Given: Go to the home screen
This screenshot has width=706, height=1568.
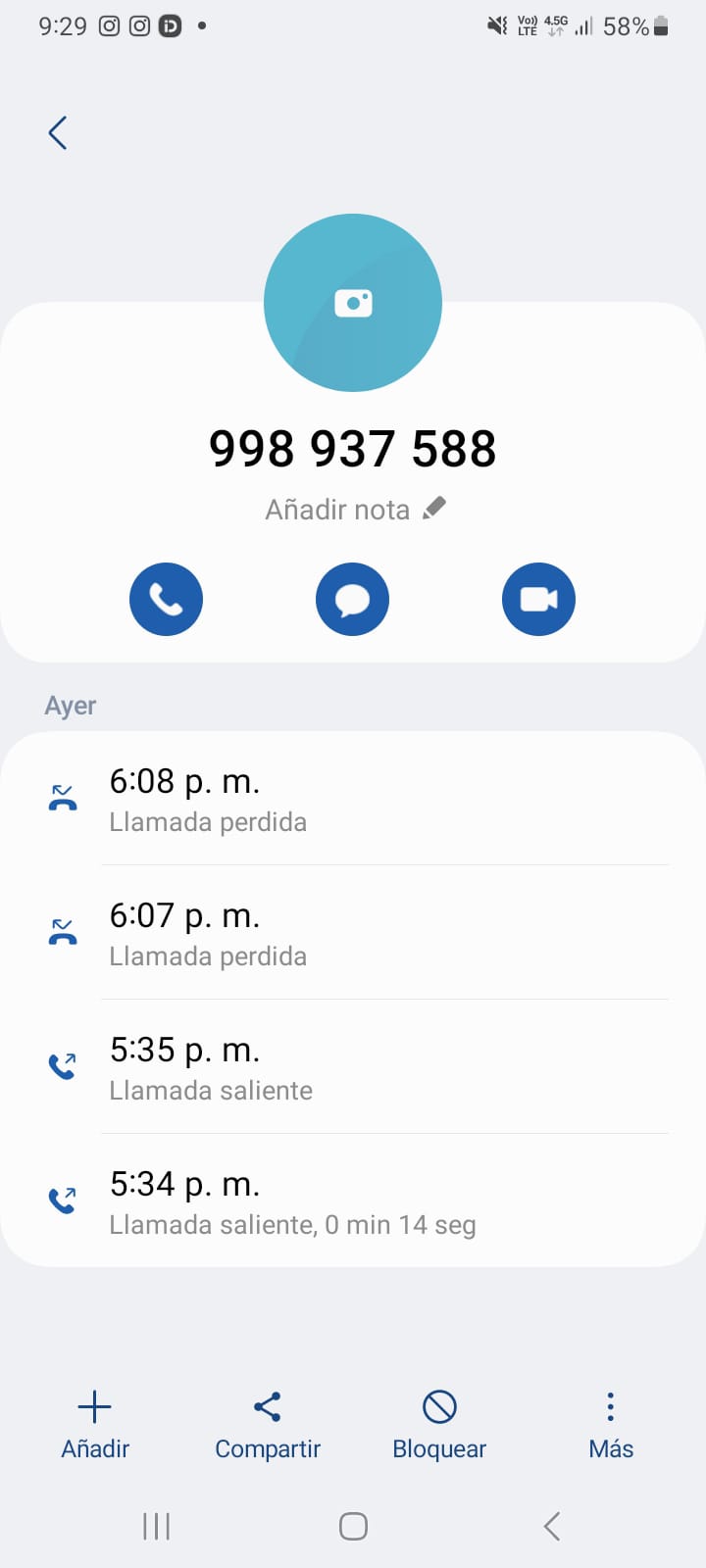Looking at the screenshot, I should 353,1526.
